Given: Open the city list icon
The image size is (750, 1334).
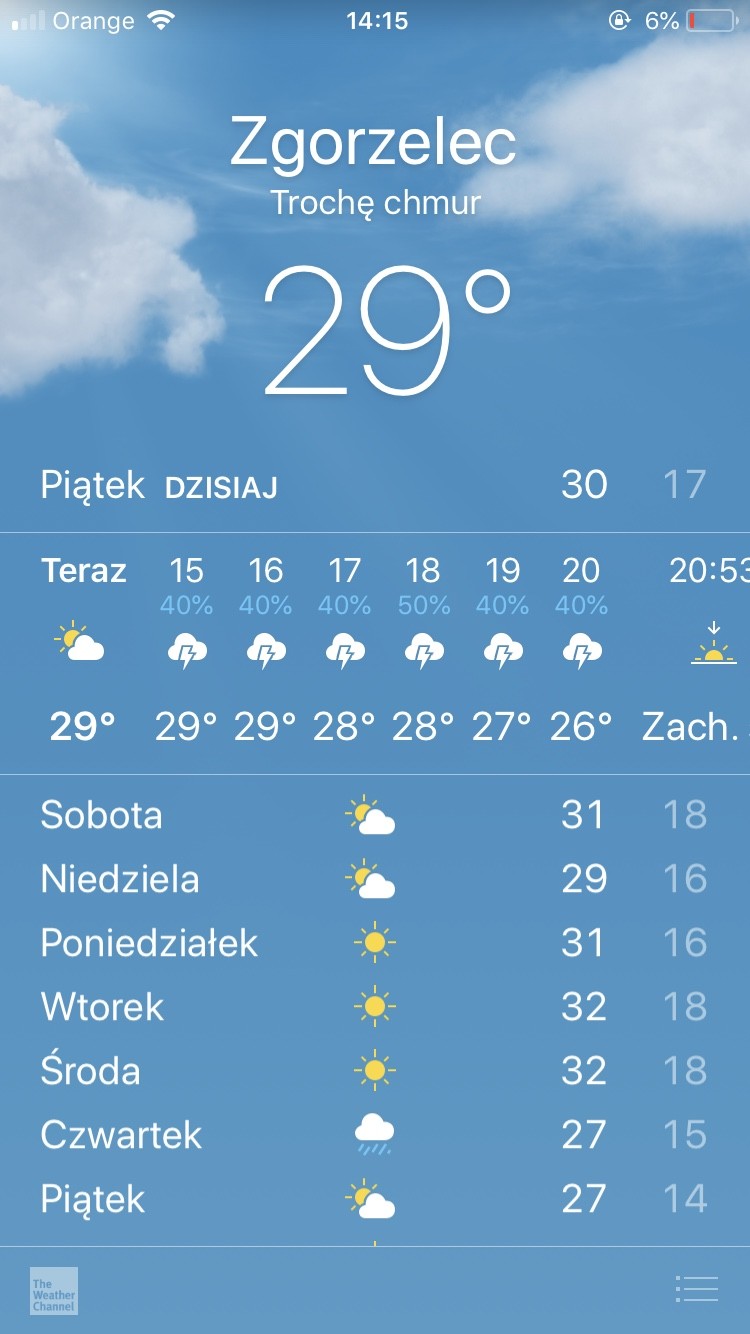Looking at the screenshot, I should [x=696, y=1289].
